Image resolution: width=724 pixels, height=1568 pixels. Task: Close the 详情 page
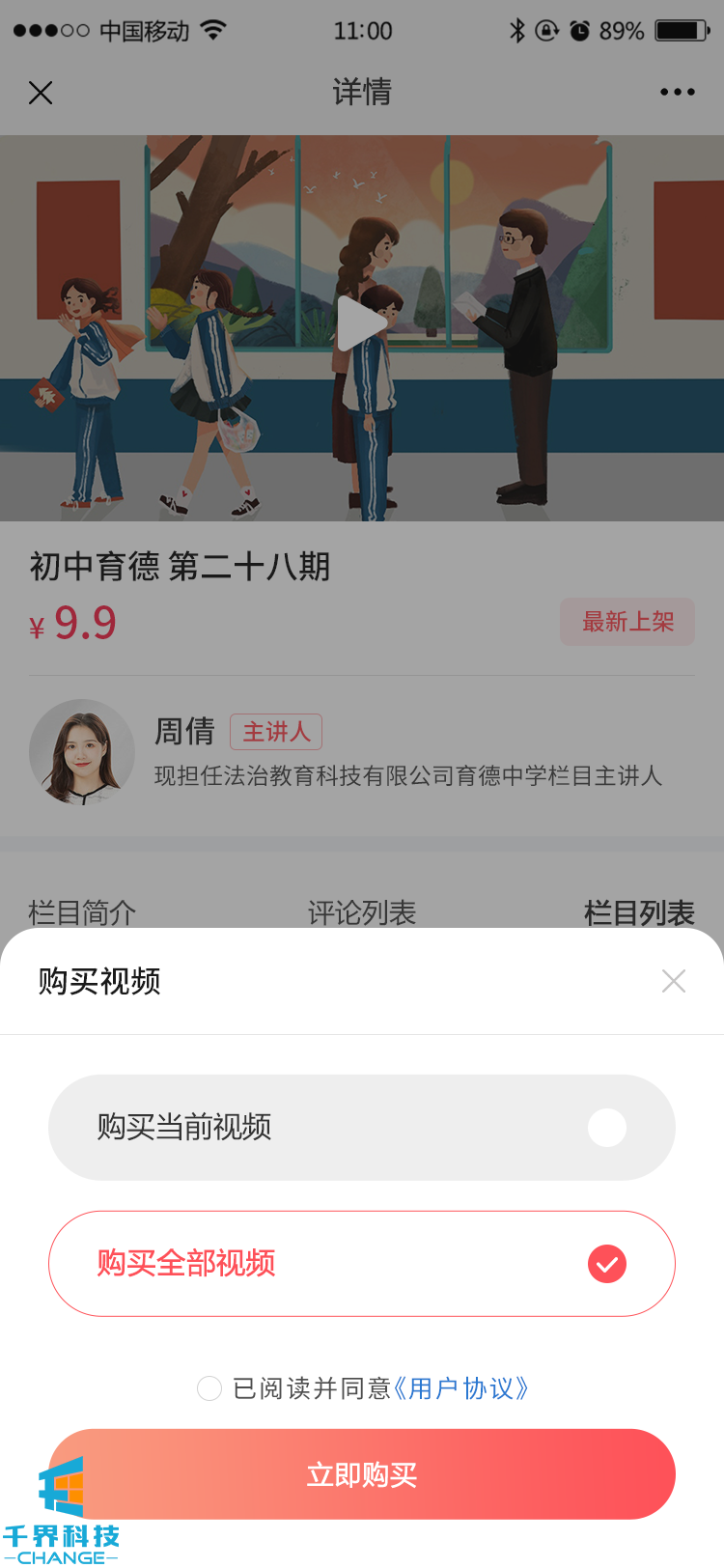(41, 93)
